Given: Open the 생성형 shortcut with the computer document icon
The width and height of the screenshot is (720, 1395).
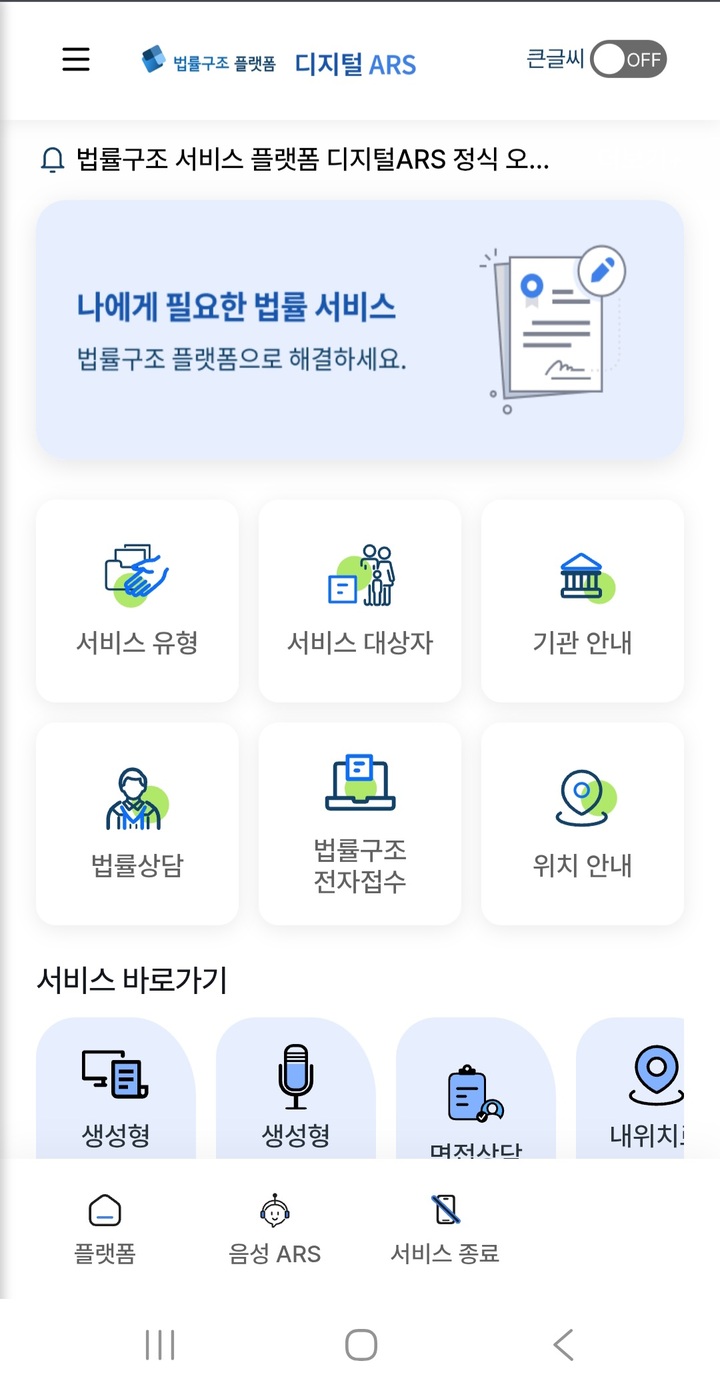Looking at the screenshot, I should 116,1089.
